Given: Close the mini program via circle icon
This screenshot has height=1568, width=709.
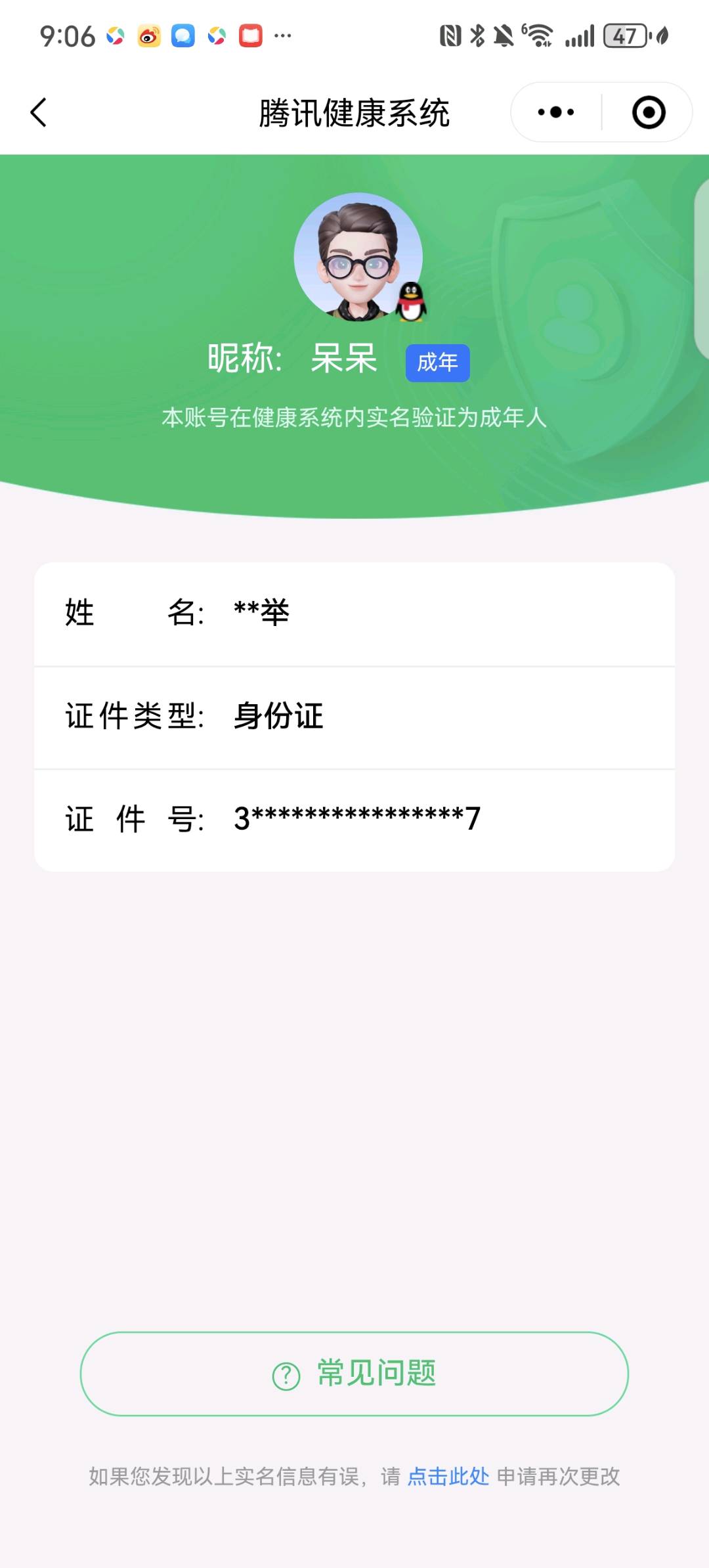Looking at the screenshot, I should [x=649, y=112].
